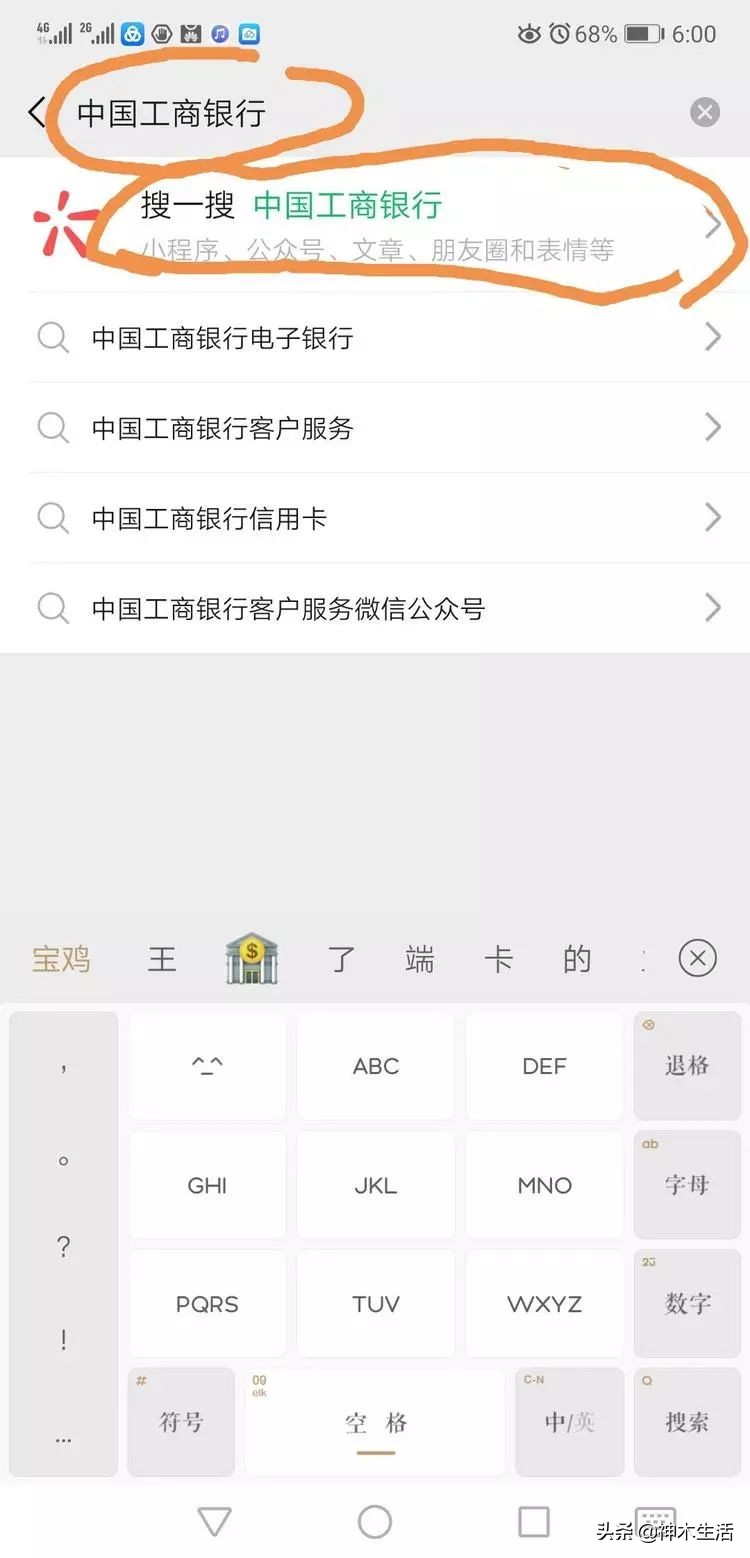Expand the 中国工商银行客户服务 suggestion
This screenshot has height=1558, width=750.
713,428
